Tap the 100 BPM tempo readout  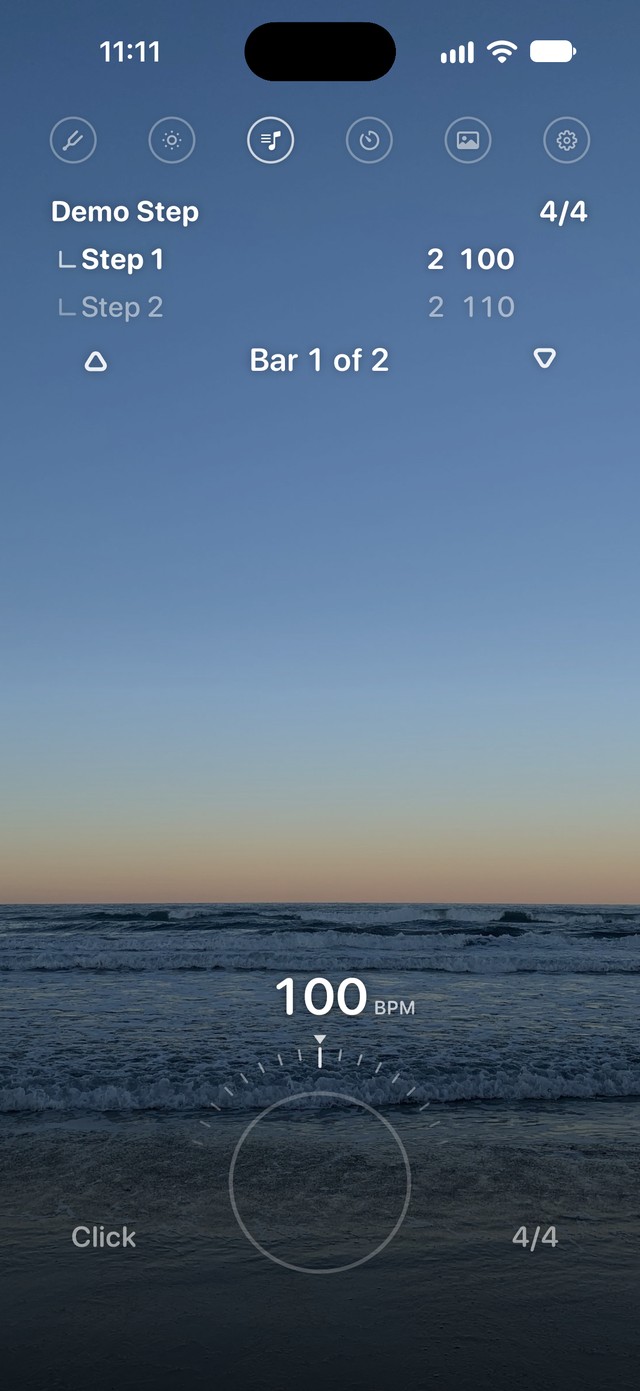344,997
